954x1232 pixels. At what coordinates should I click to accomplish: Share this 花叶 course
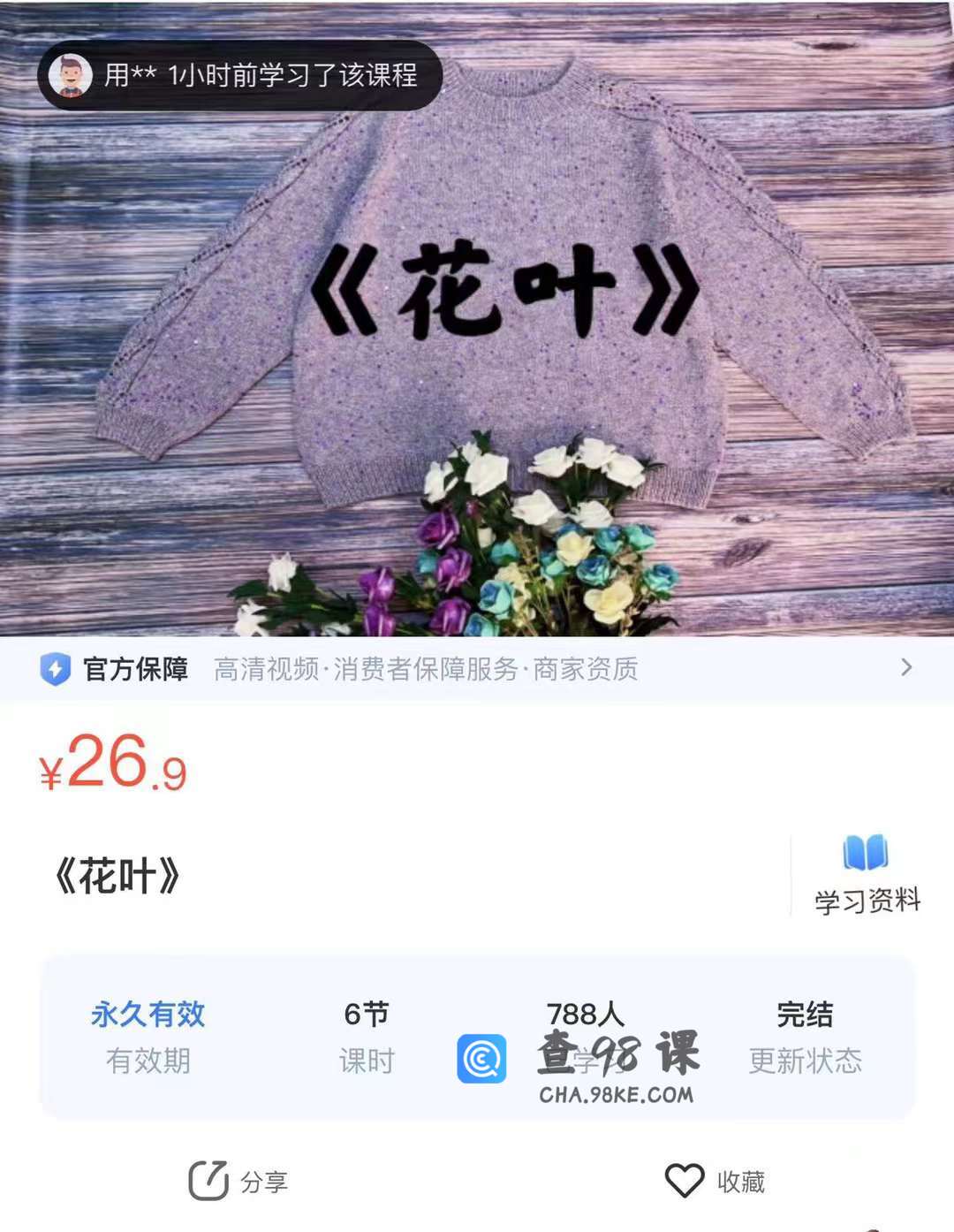tap(238, 1181)
